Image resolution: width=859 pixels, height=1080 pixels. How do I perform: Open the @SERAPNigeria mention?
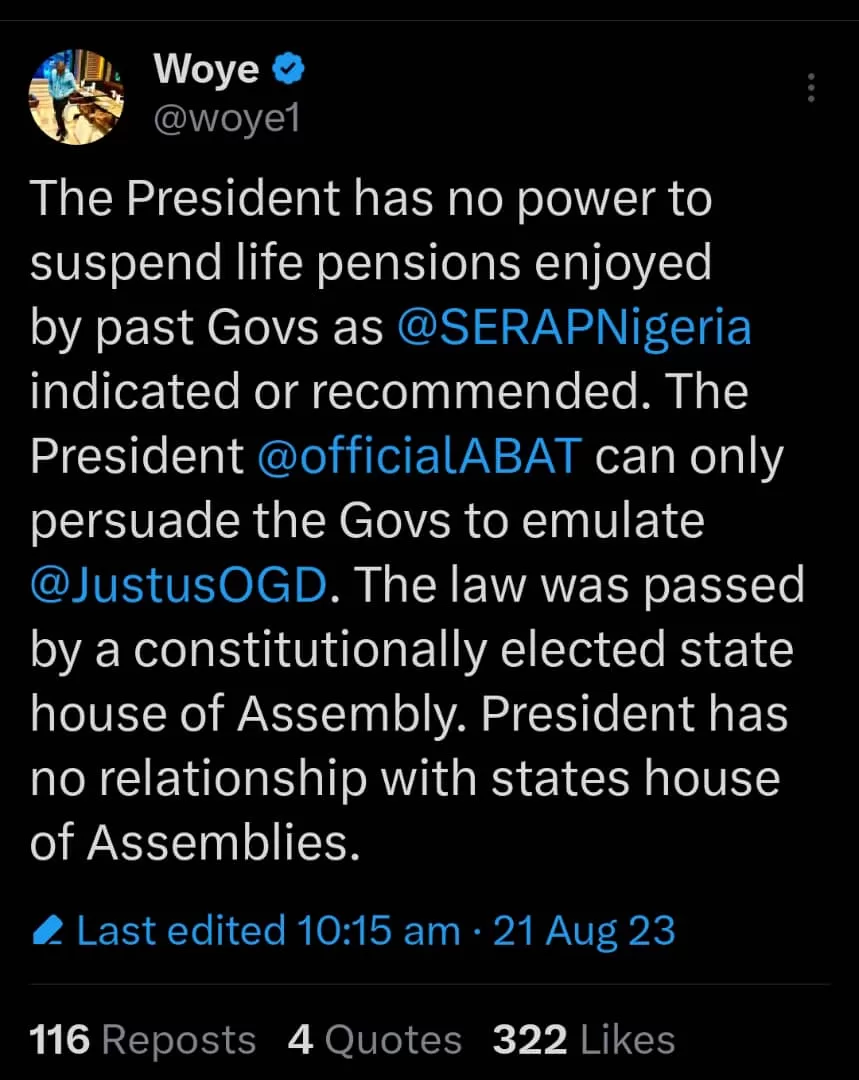[574, 328]
